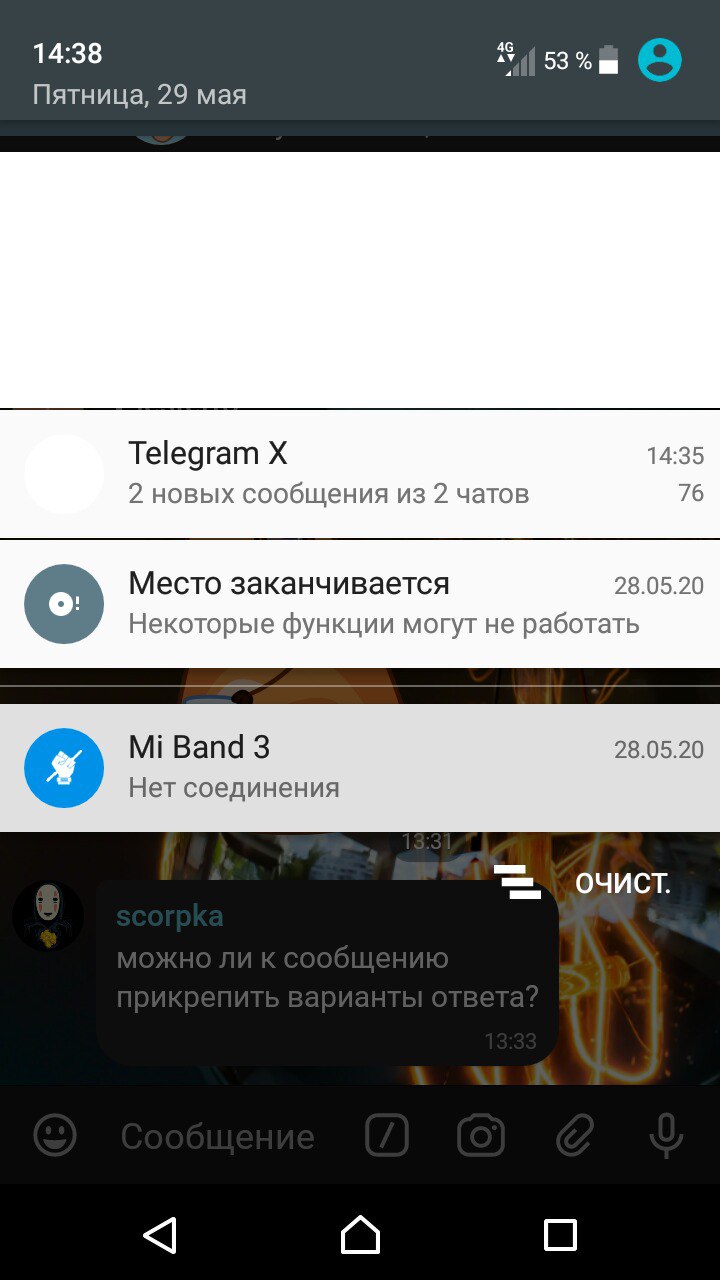Open recent apps overview
This screenshot has width=720, height=1280.
(560, 1235)
